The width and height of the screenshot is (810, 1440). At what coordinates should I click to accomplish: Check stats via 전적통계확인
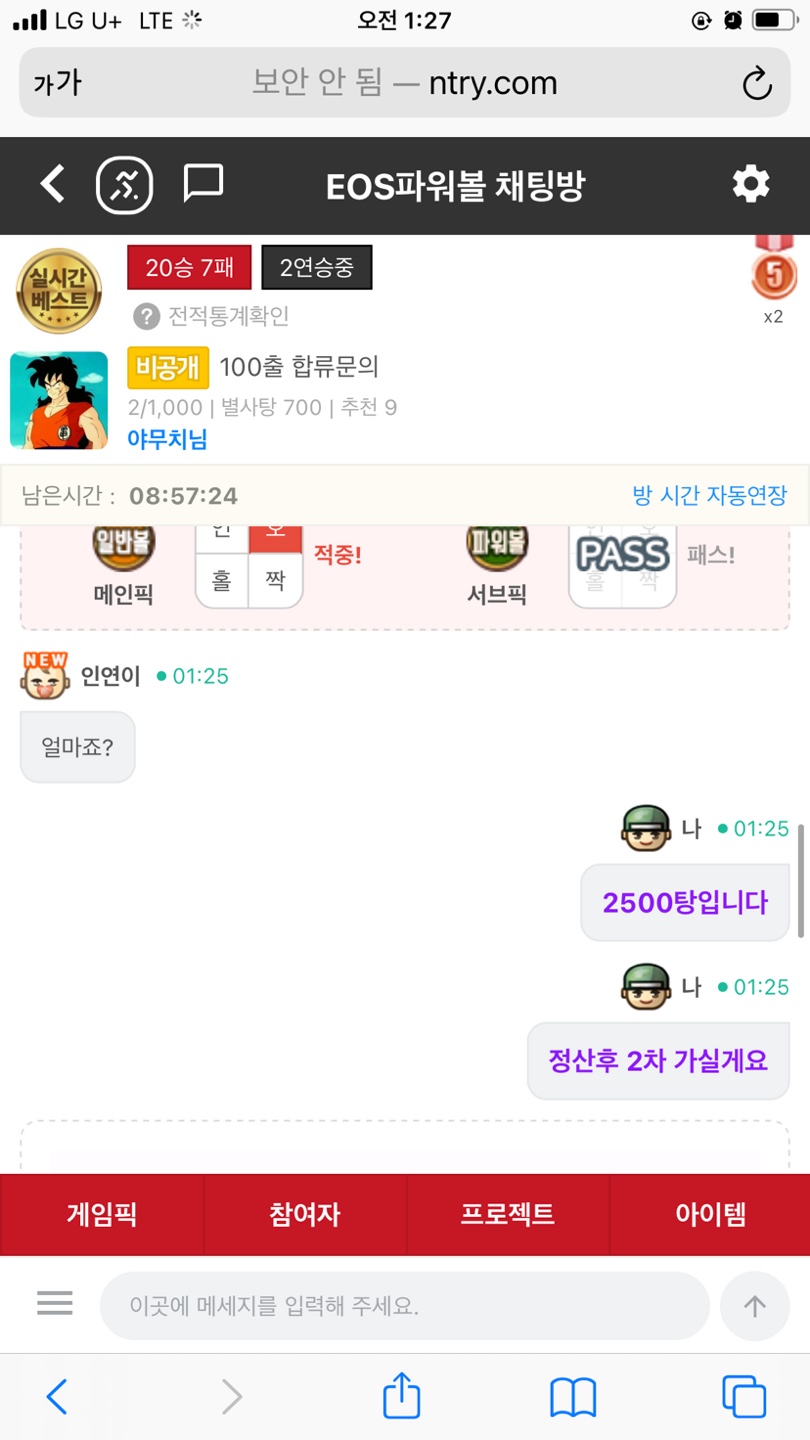pyautogui.click(x=212, y=317)
